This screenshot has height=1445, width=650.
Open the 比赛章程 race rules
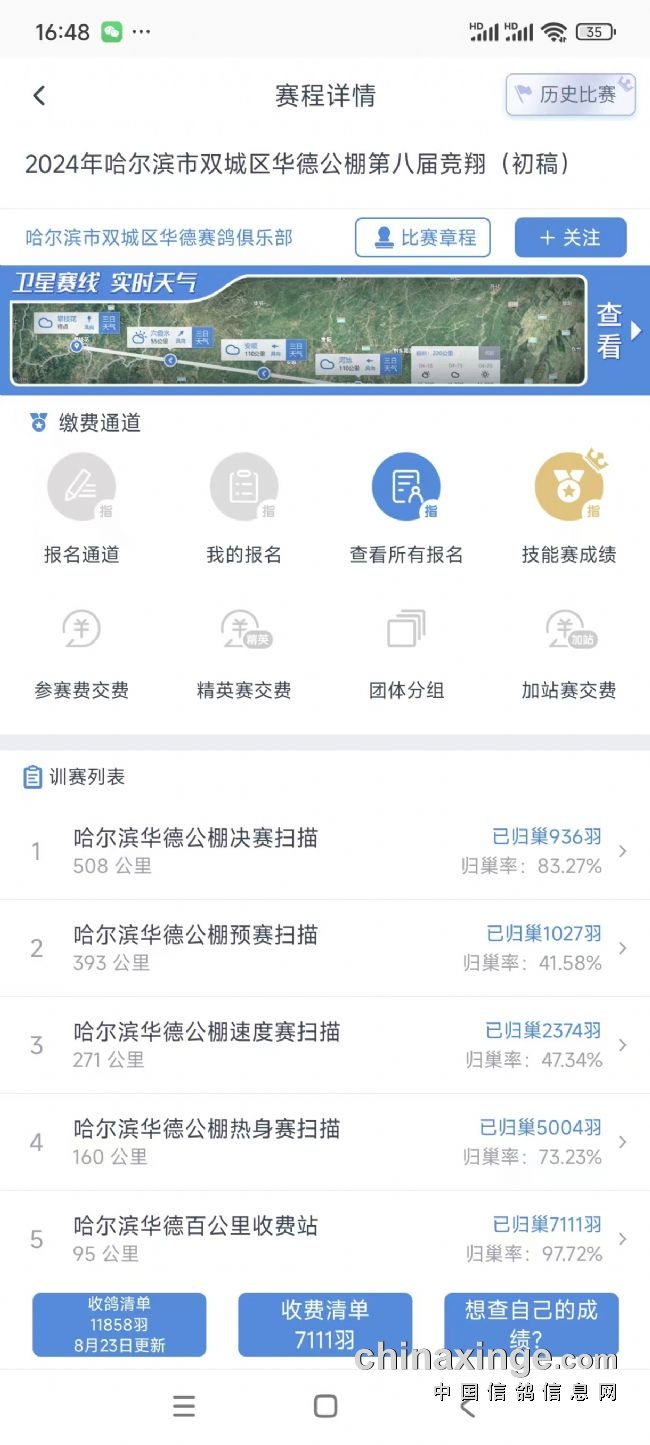[x=422, y=238]
